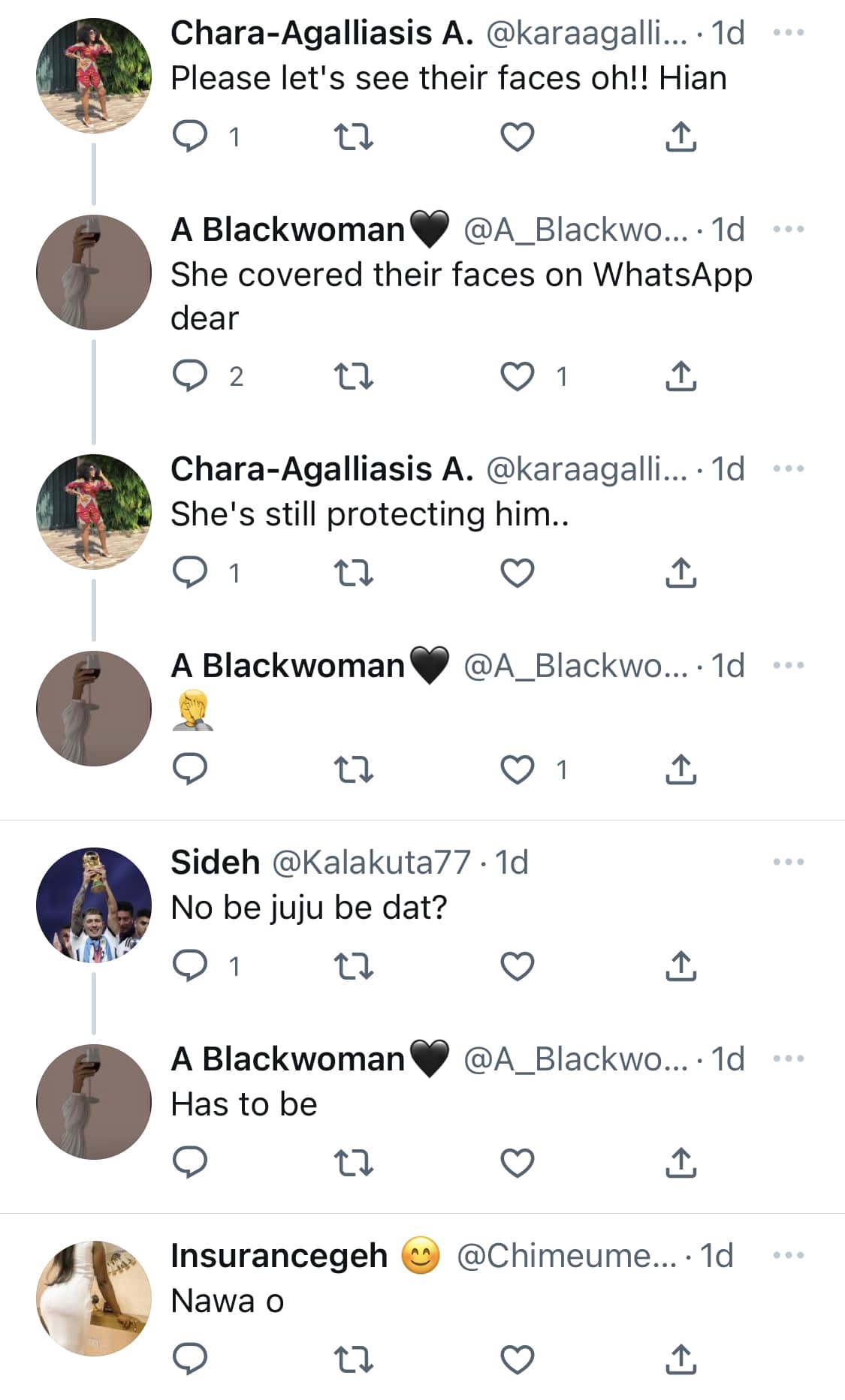Retweet the "Has to be" reply
This screenshot has width=845, height=1400.
353,1163
